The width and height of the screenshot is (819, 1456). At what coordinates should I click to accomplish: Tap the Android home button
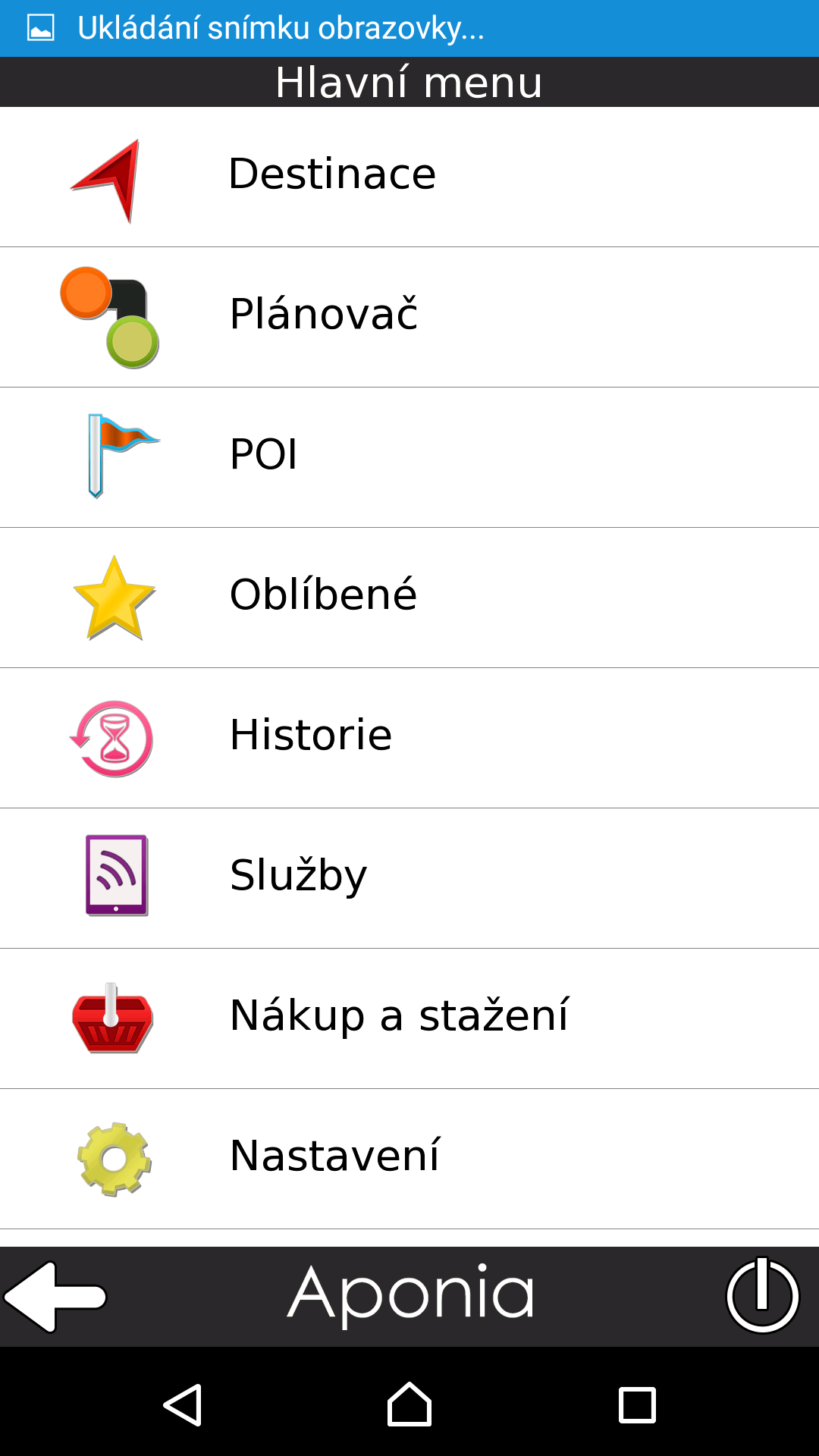click(x=409, y=1404)
